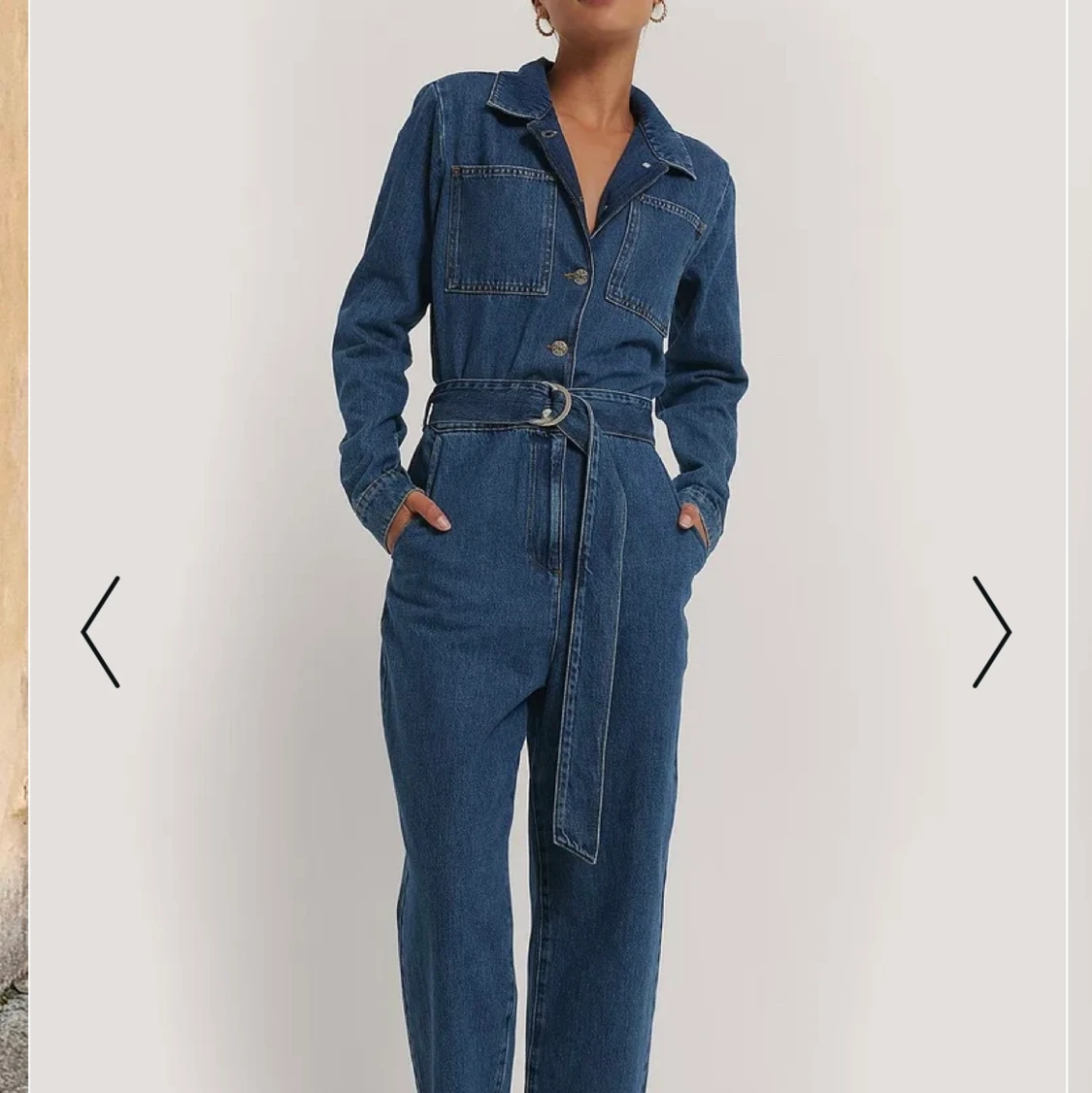Image resolution: width=1092 pixels, height=1093 pixels.
Task: Show the next product photo
Action: point(991,632)
